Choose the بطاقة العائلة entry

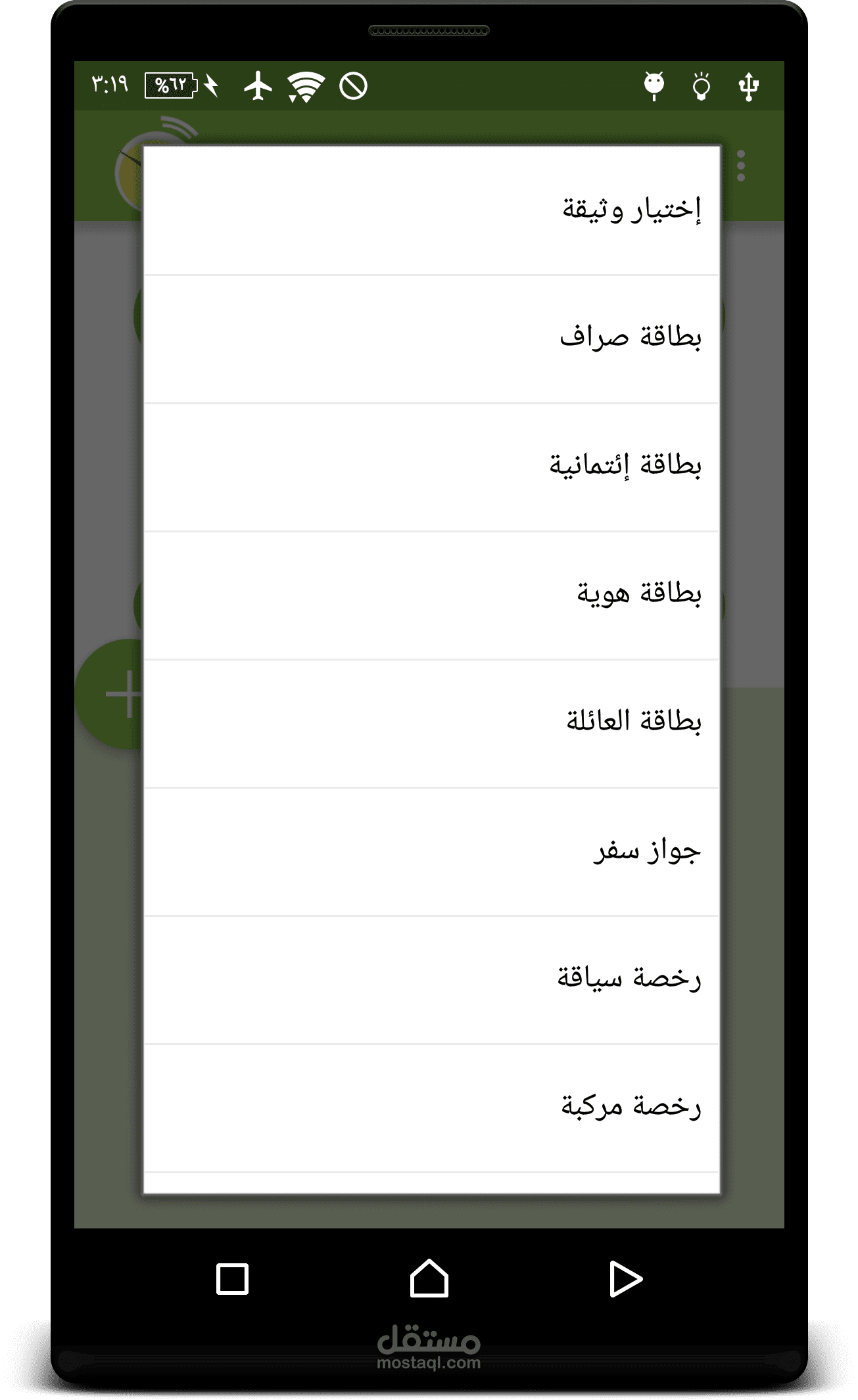(x=431, y=724)
